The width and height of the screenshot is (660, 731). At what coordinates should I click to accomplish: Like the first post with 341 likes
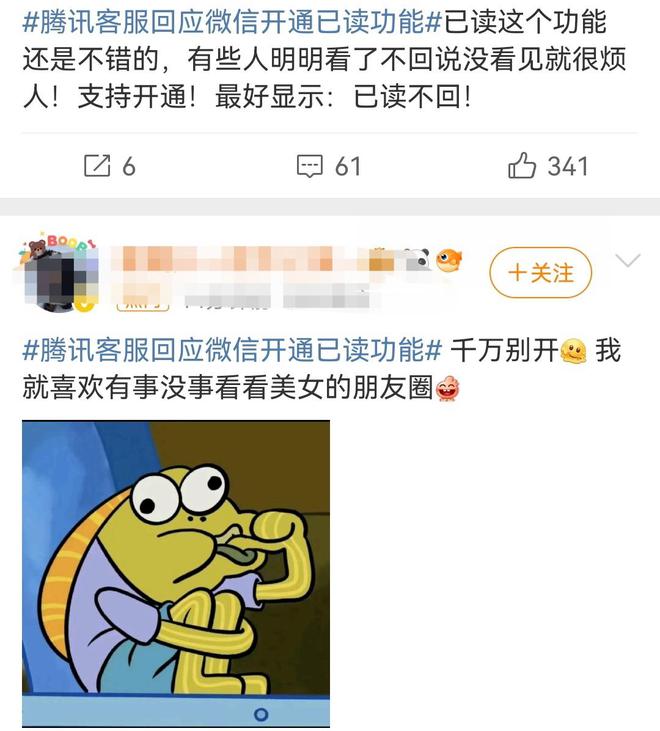click(x=548, y=166)
